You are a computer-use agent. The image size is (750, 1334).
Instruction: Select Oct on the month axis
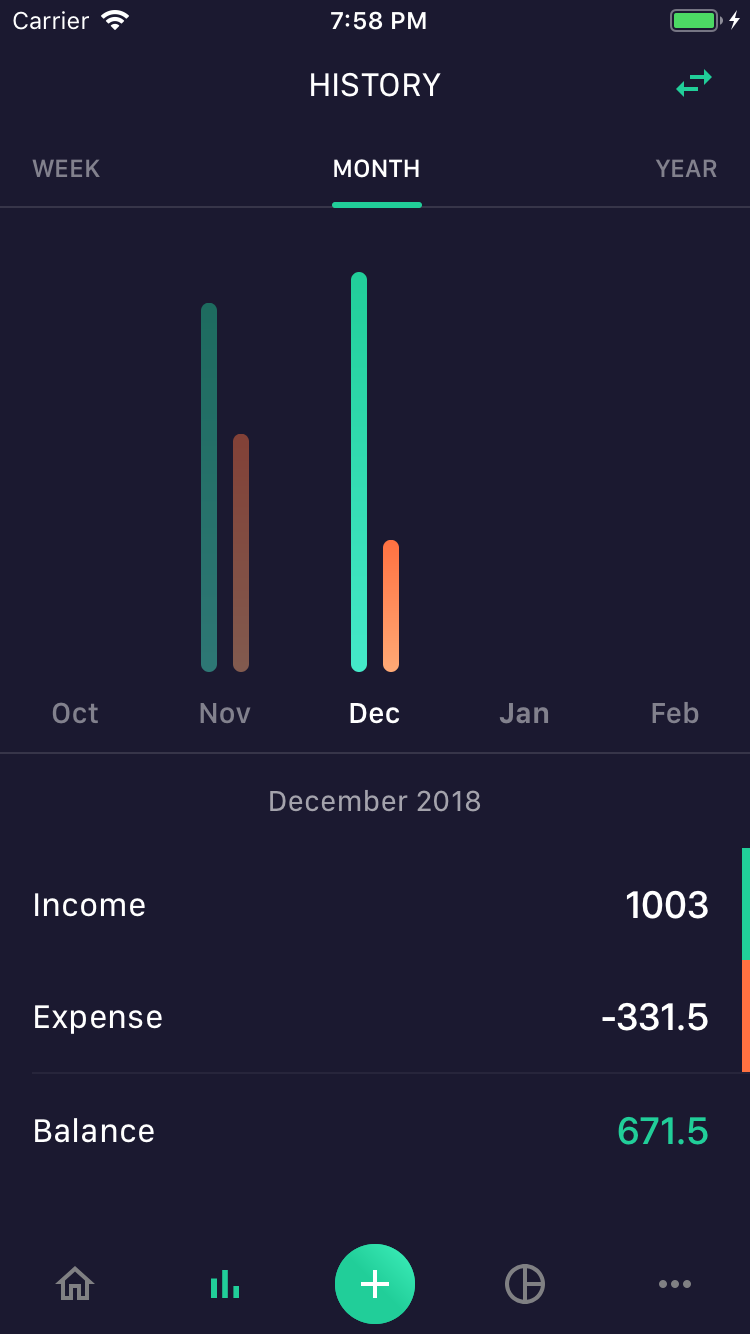74,713
